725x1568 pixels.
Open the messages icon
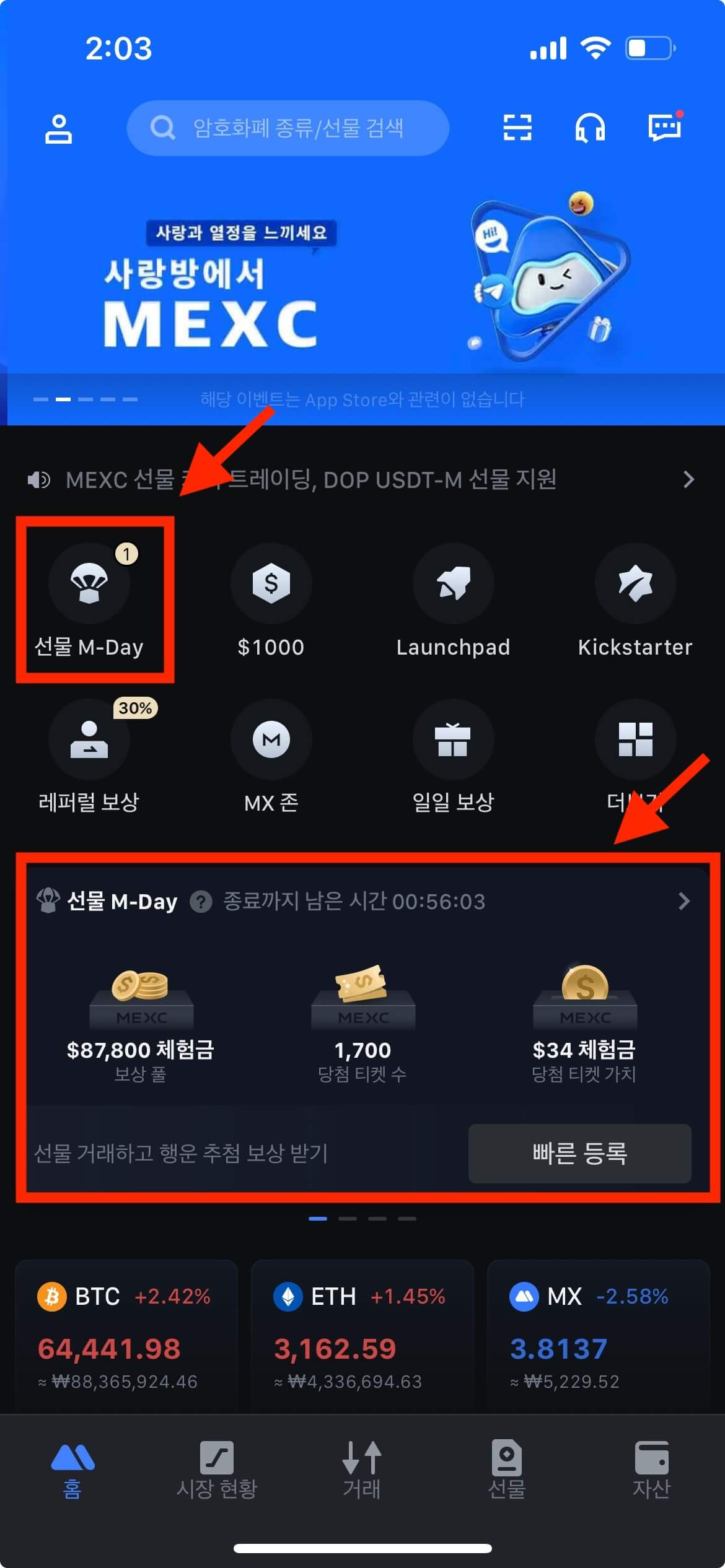(664, 128)
